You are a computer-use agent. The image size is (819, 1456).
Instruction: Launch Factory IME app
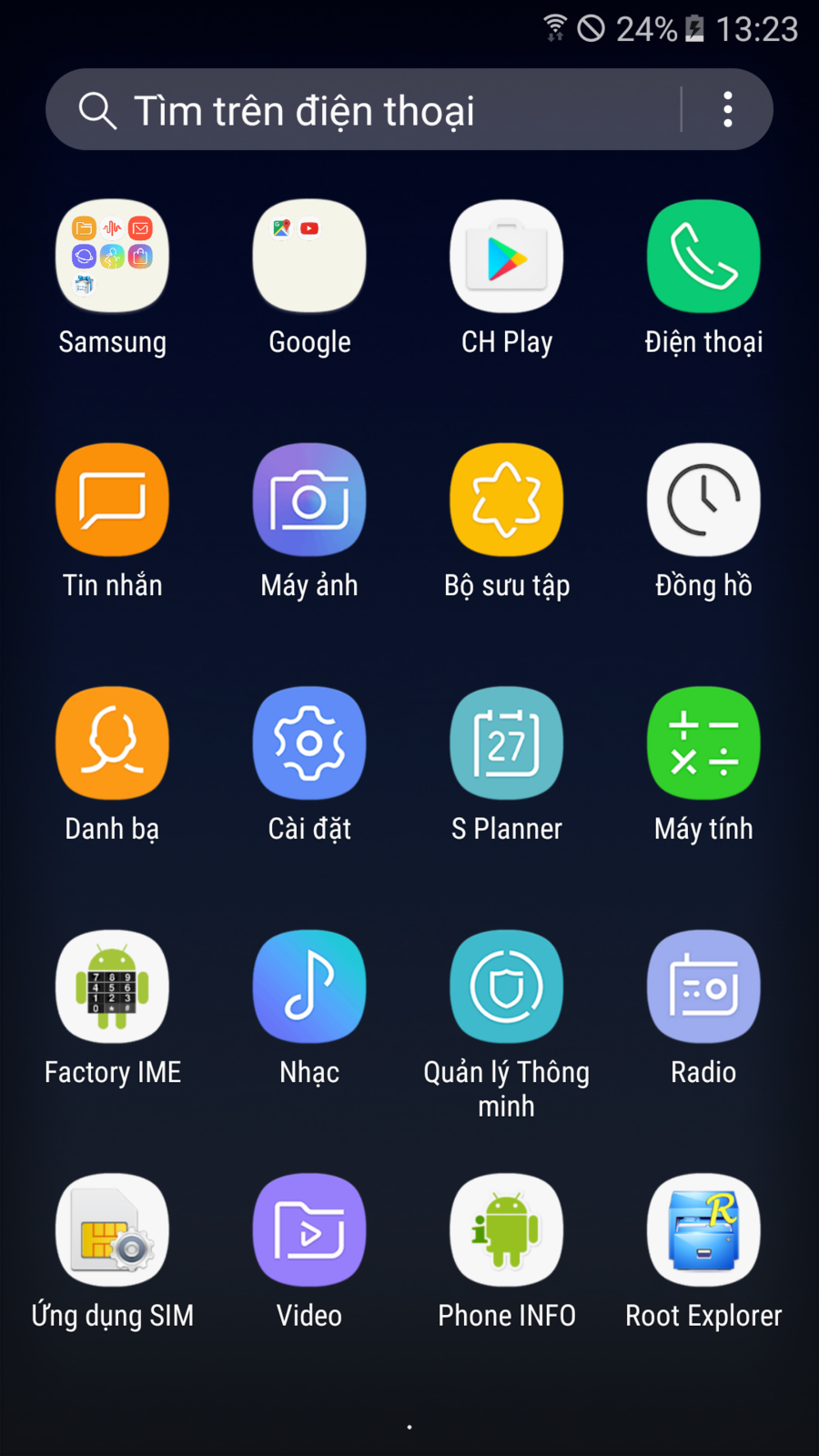click(112, 986)
